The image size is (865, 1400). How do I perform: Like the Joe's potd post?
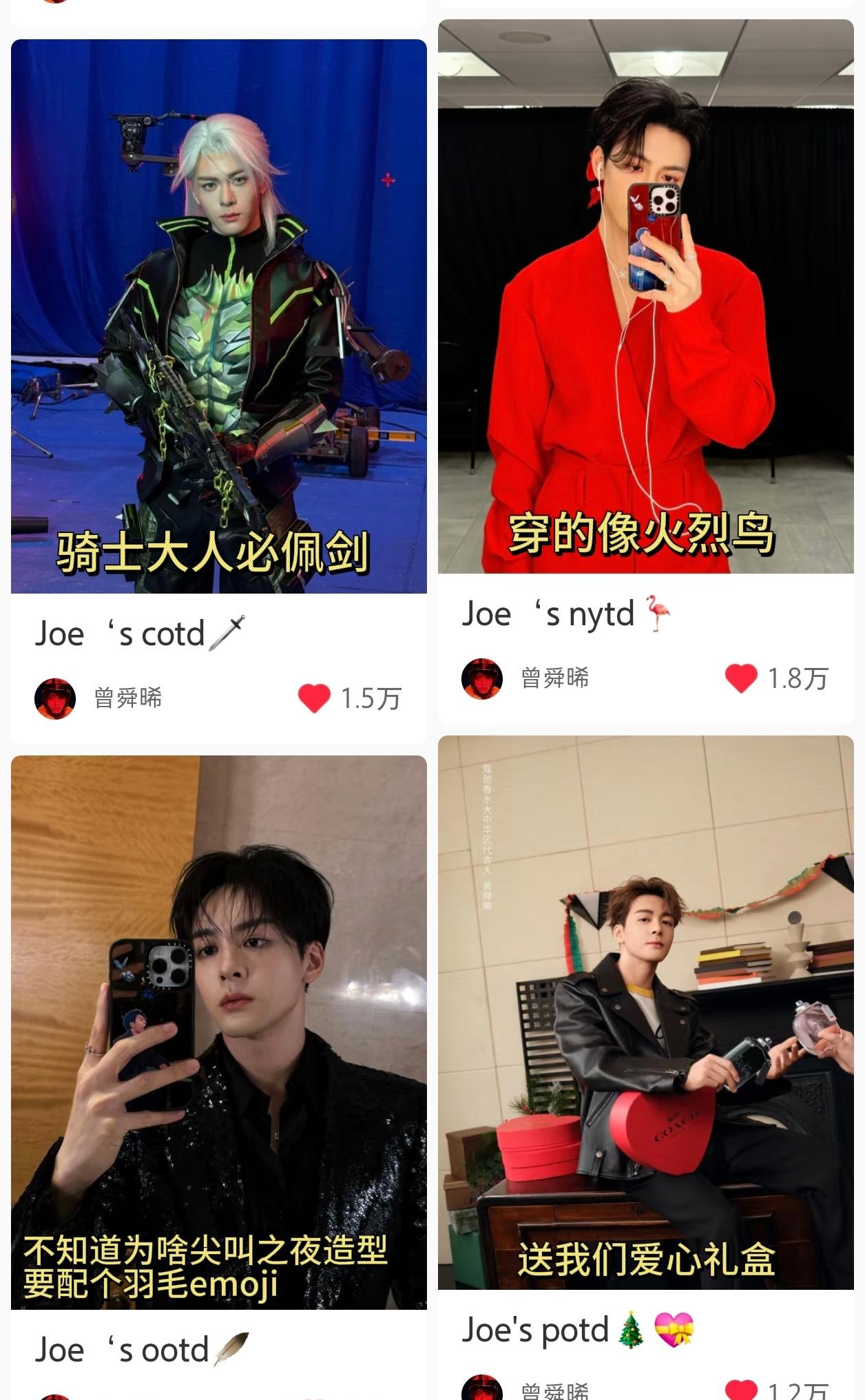[x=741, y=1391]
